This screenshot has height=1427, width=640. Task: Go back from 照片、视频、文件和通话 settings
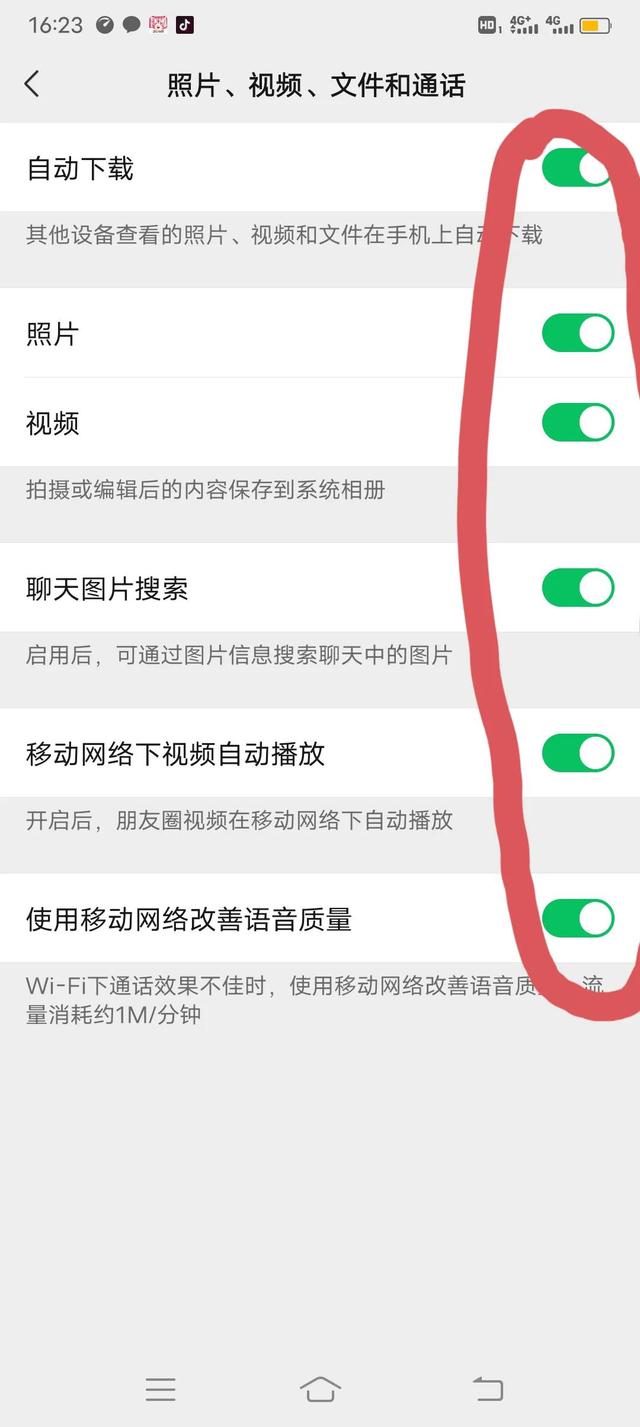(33, 84)
